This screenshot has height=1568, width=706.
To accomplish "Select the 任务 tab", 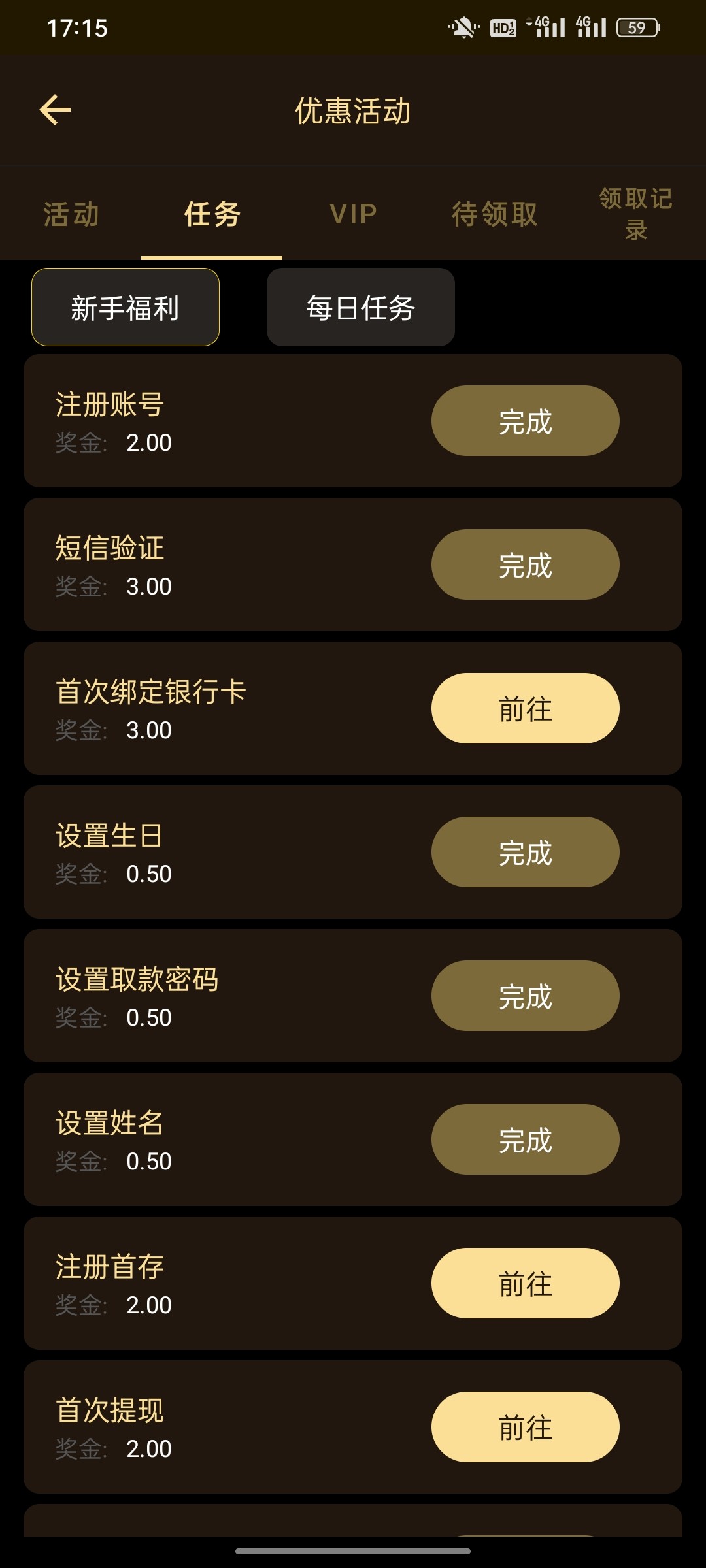I will pyautogui.click(x=212, y=214).
